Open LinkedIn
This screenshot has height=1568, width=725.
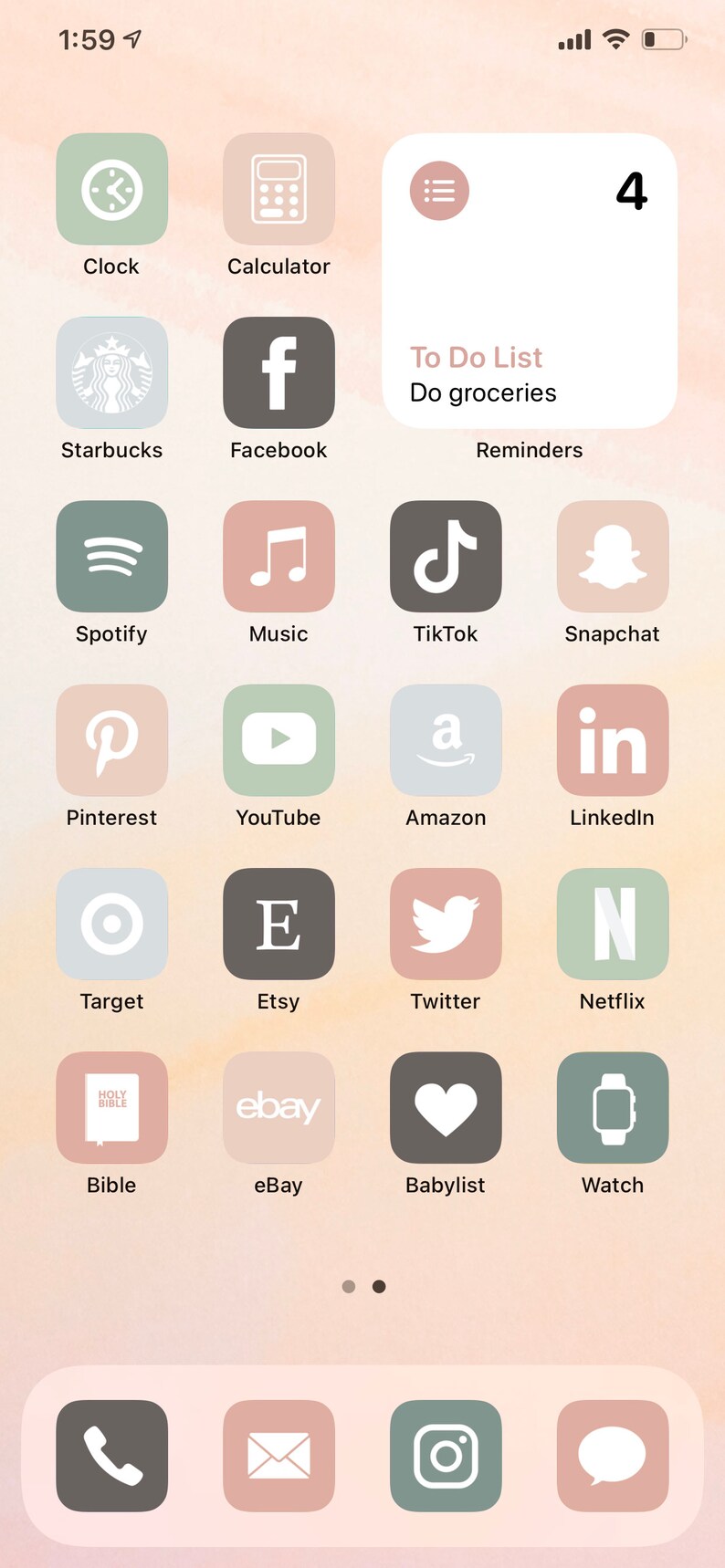point(613,740)
